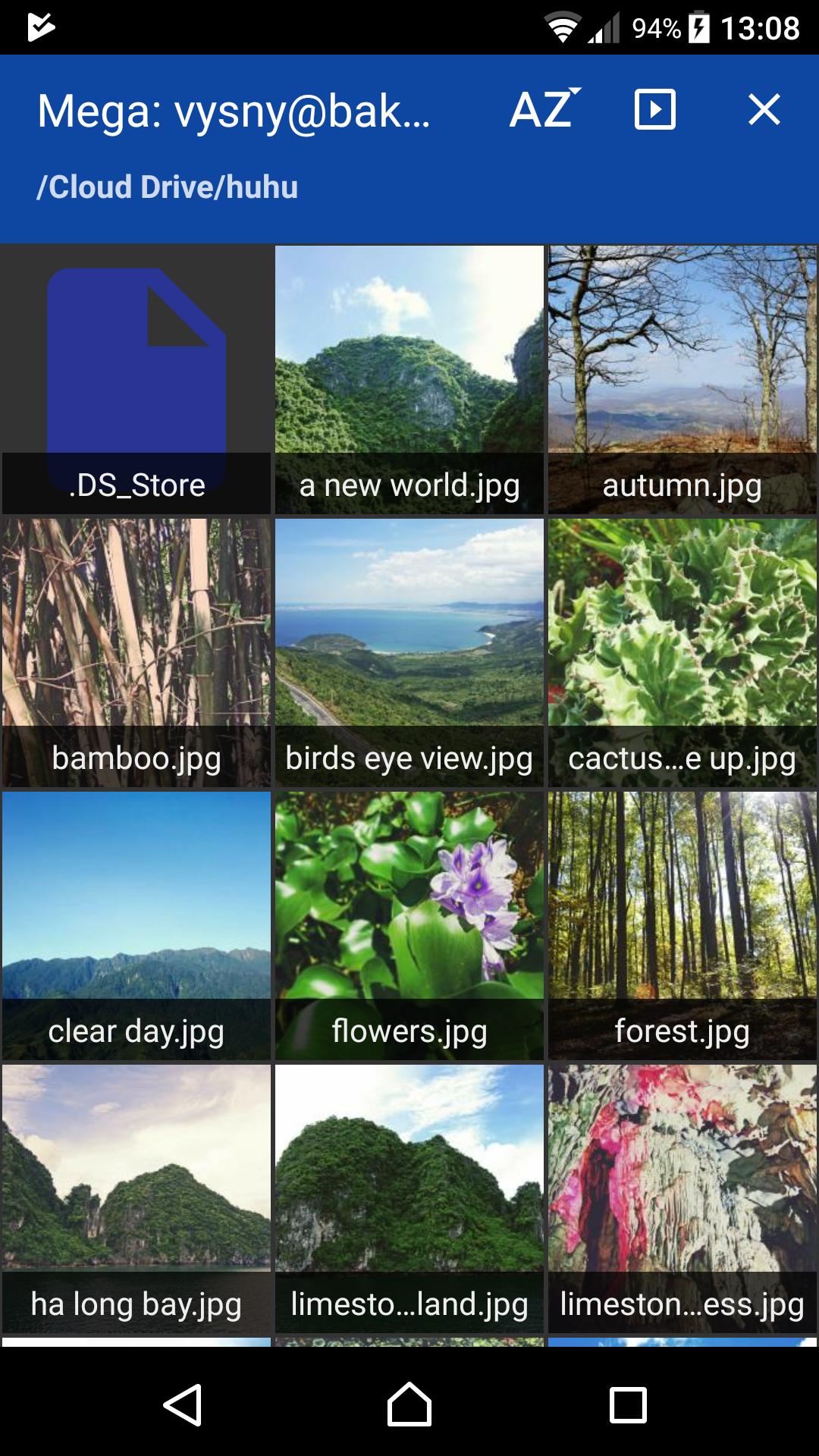
Task: Open flowers.jpg photo
Action: [409, 925]
